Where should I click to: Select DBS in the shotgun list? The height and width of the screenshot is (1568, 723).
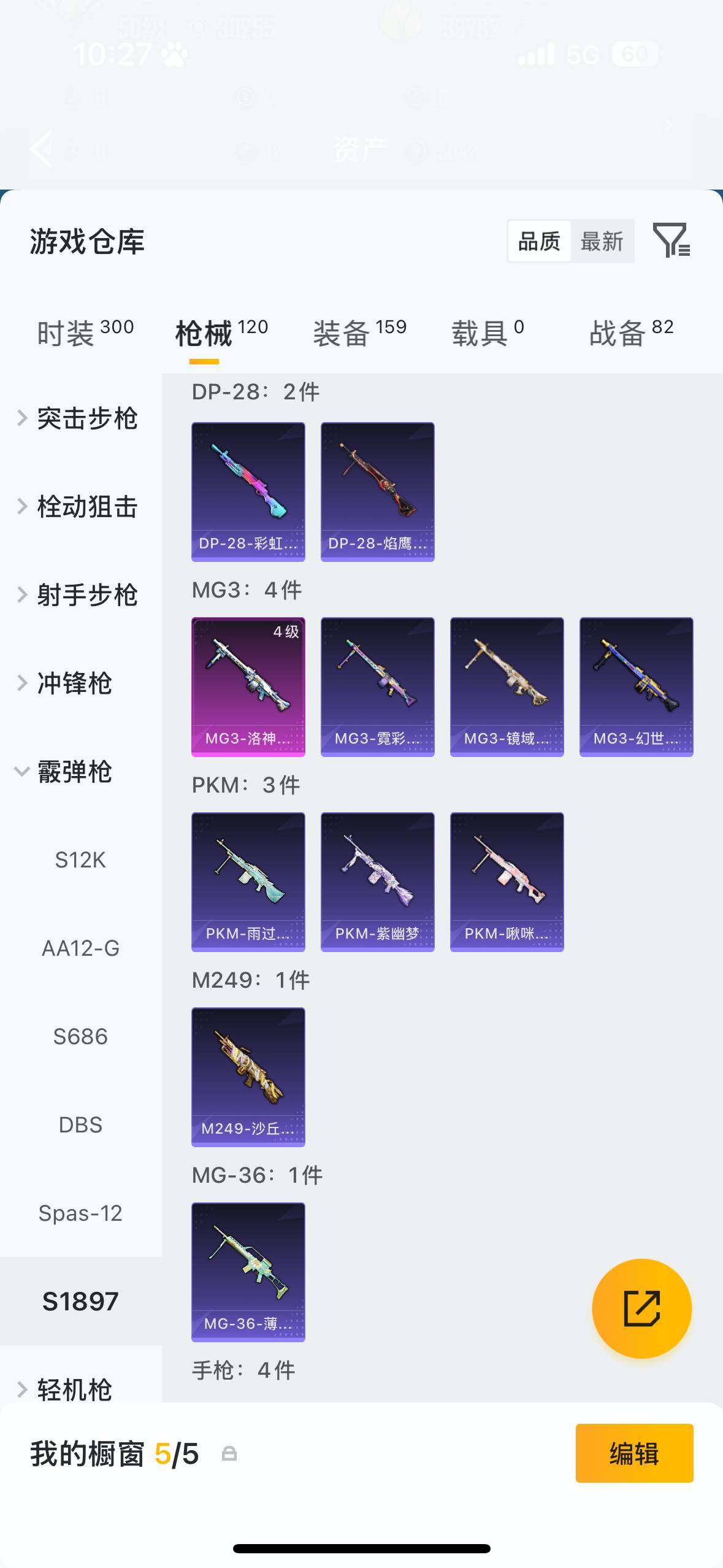tap(80, 1125)
